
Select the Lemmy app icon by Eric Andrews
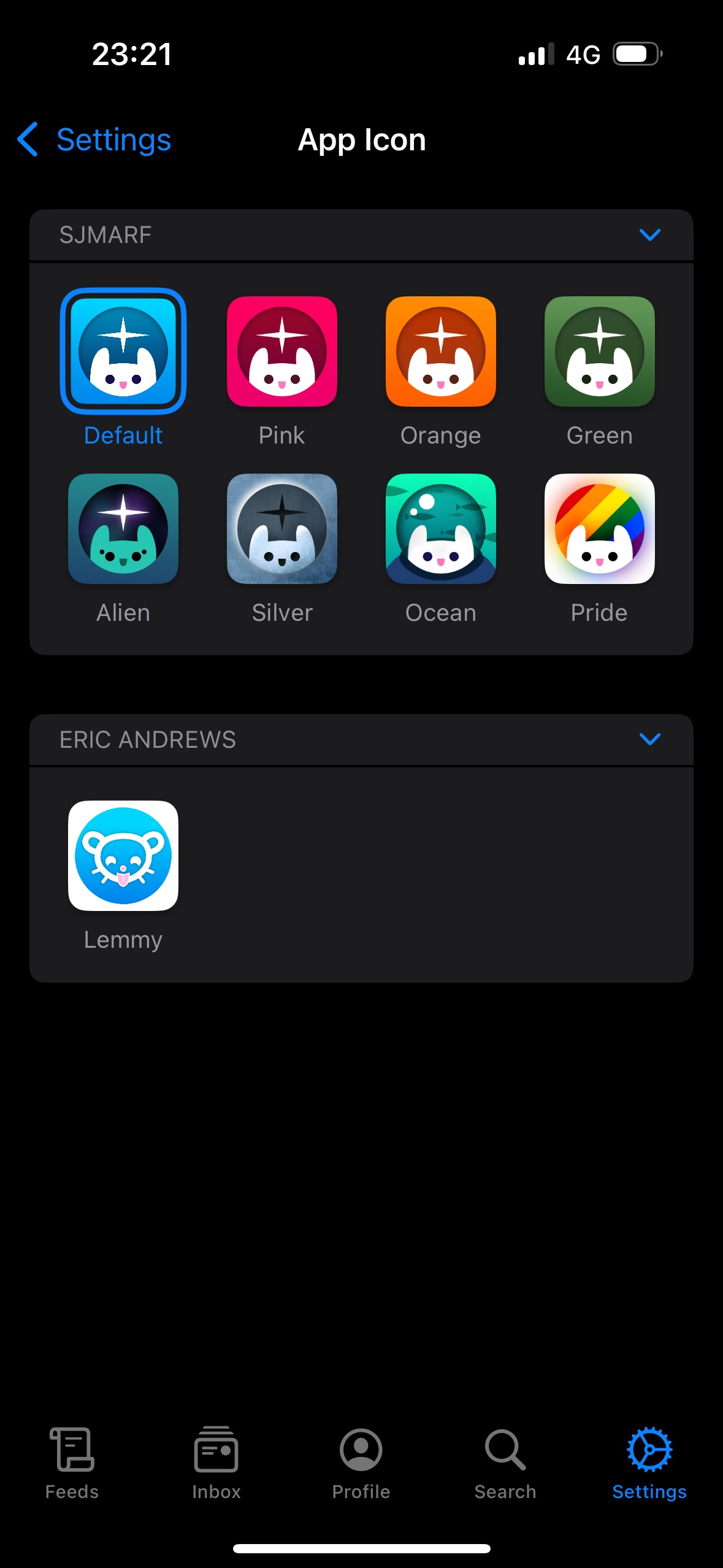[x=123, y=855]
